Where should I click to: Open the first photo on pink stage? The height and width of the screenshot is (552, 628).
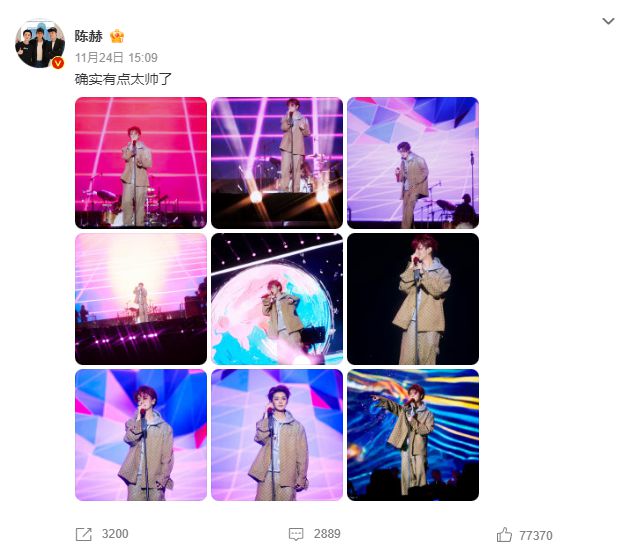click(141, 163)
